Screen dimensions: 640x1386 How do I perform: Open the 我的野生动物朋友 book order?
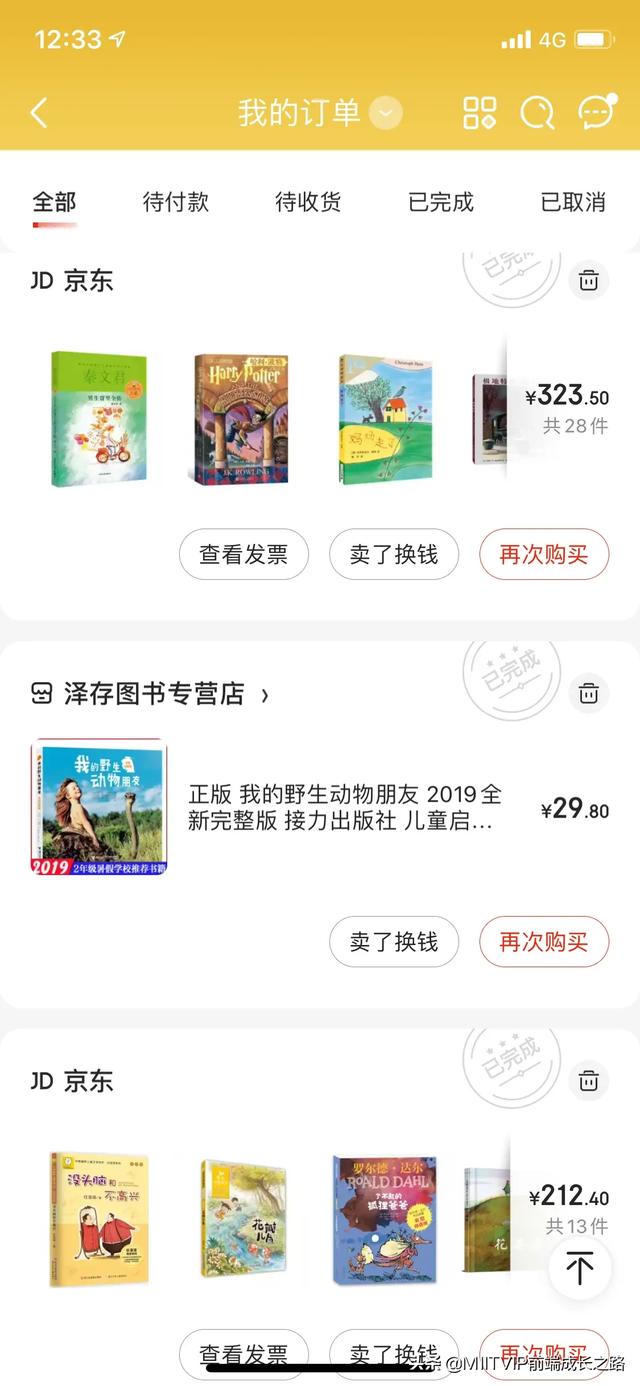[345, 808]
